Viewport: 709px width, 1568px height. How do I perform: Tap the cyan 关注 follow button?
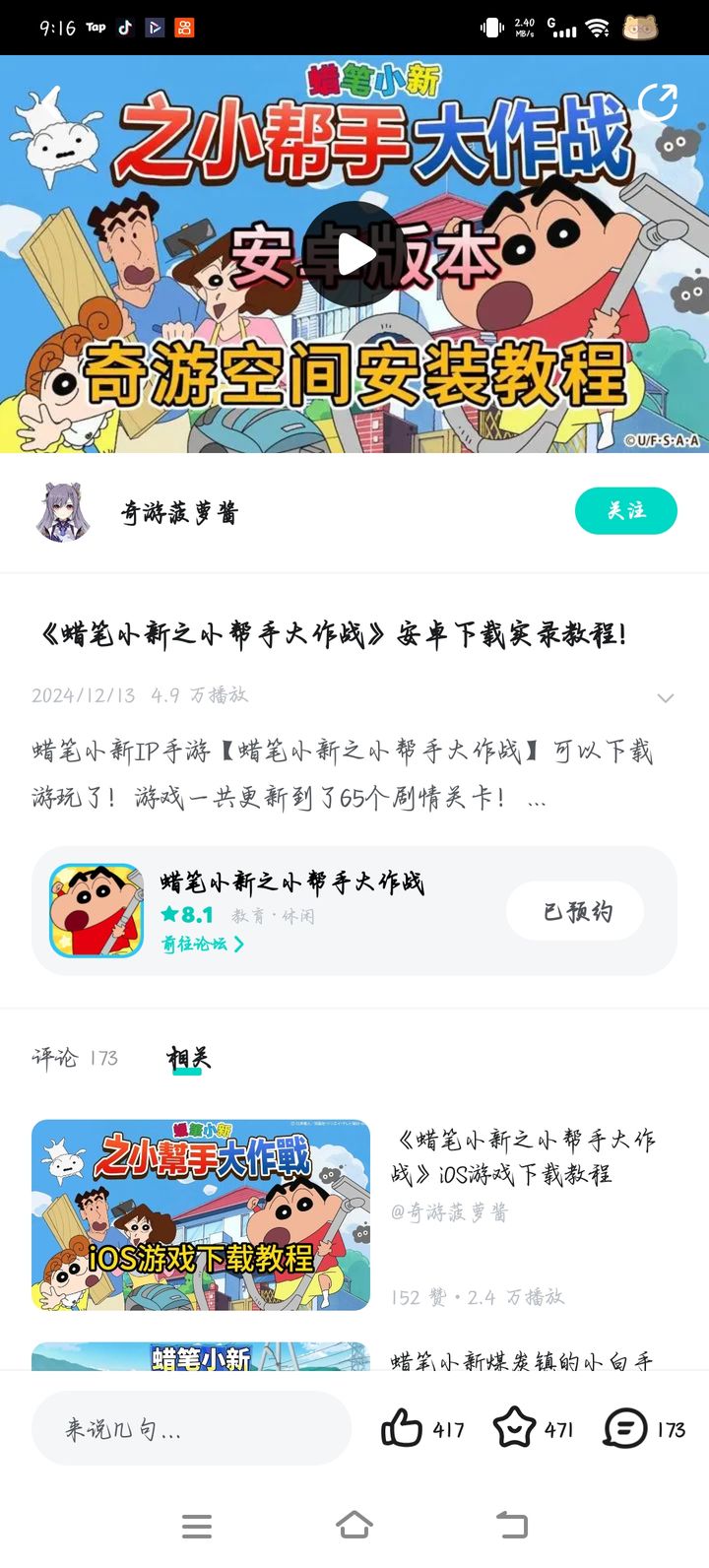coord(625,511)
